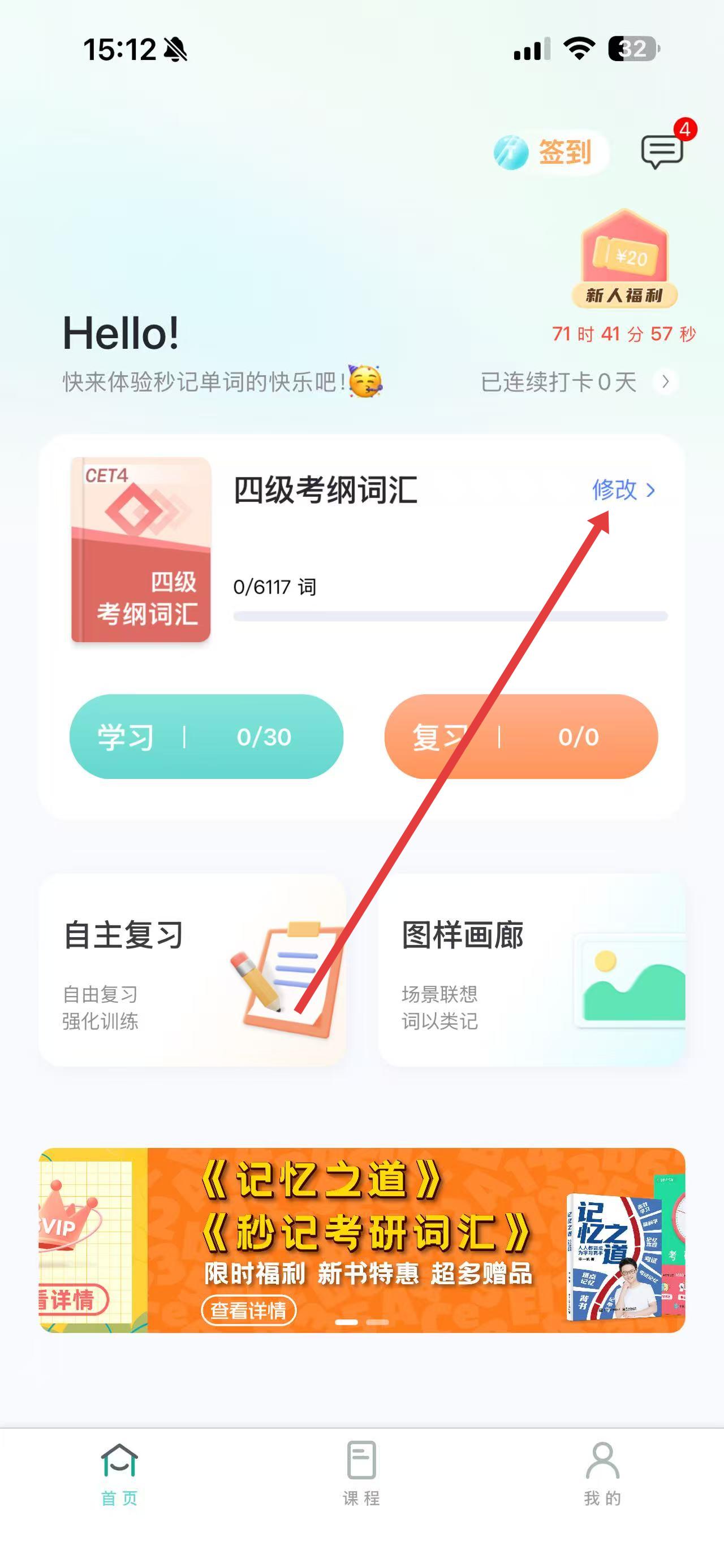The height and width of the screenshot is (1568, 724).
Task: Open the 自主复习 card
Action: tap(192, 969)
